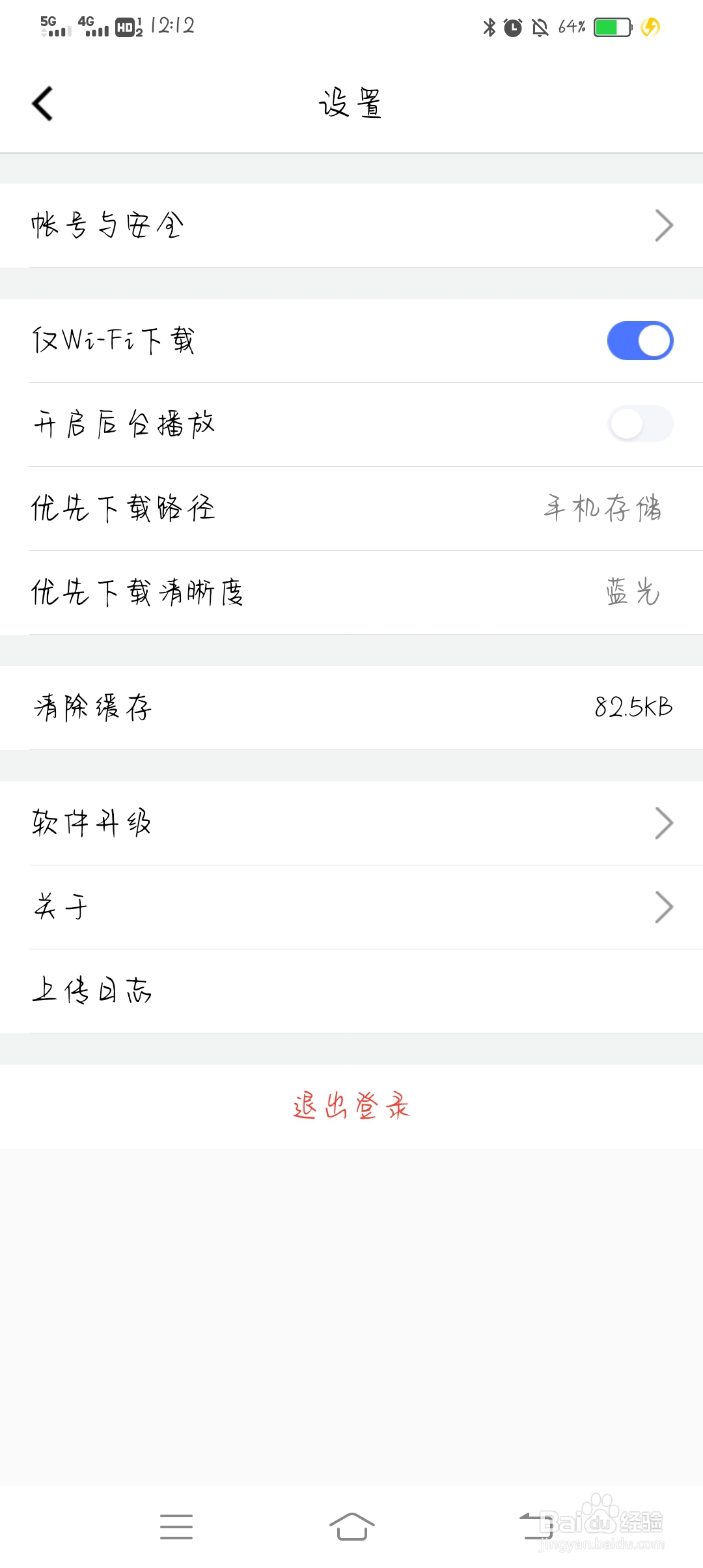Viewport: 703px width, 1568px height.
Task: Go back from the 设置 page
Action: (42, 104)
